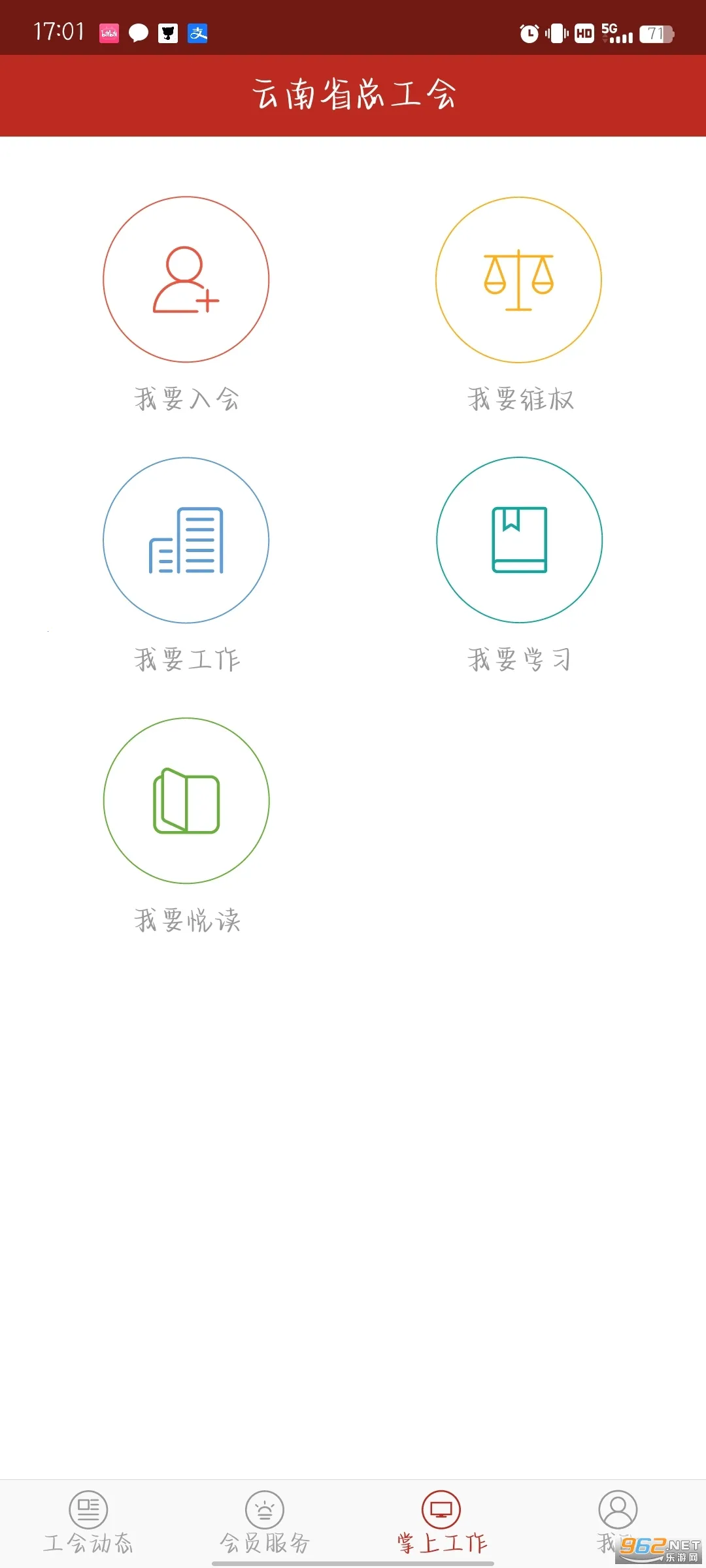Switch to the 工会动态 tab
The width and height of the screenshot is (706, 1568).
(88, 1522)
